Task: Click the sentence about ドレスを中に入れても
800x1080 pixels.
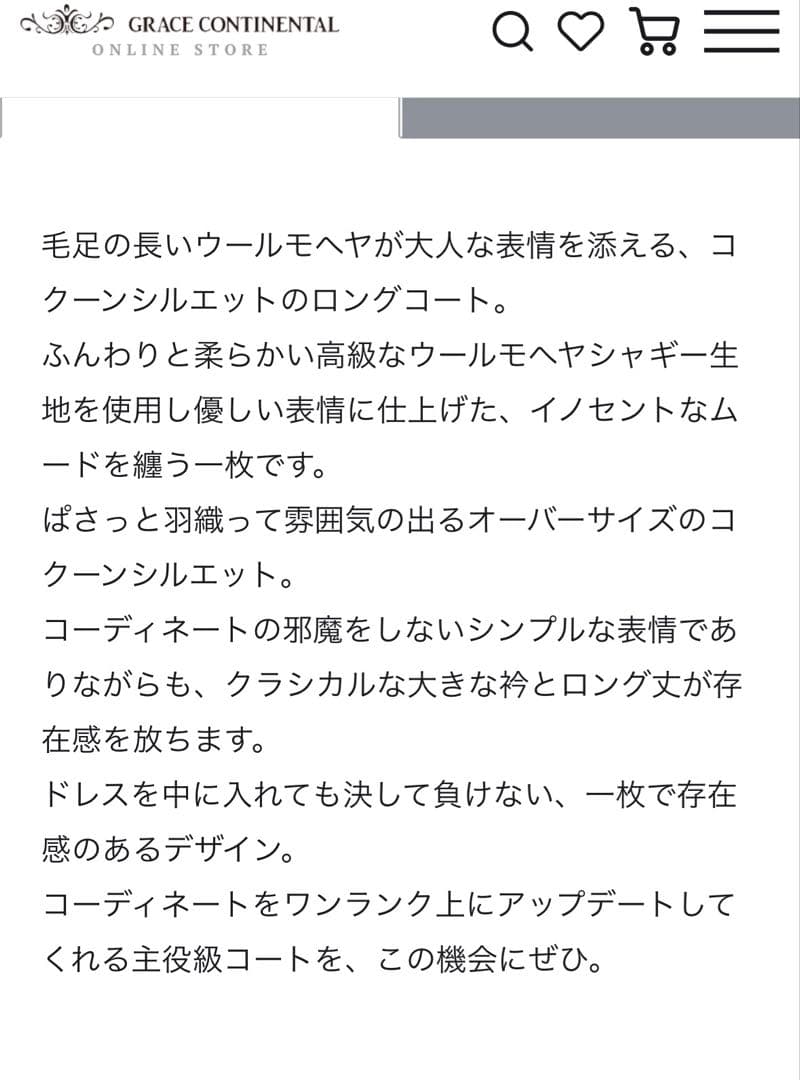Action: tap(390, 796)
